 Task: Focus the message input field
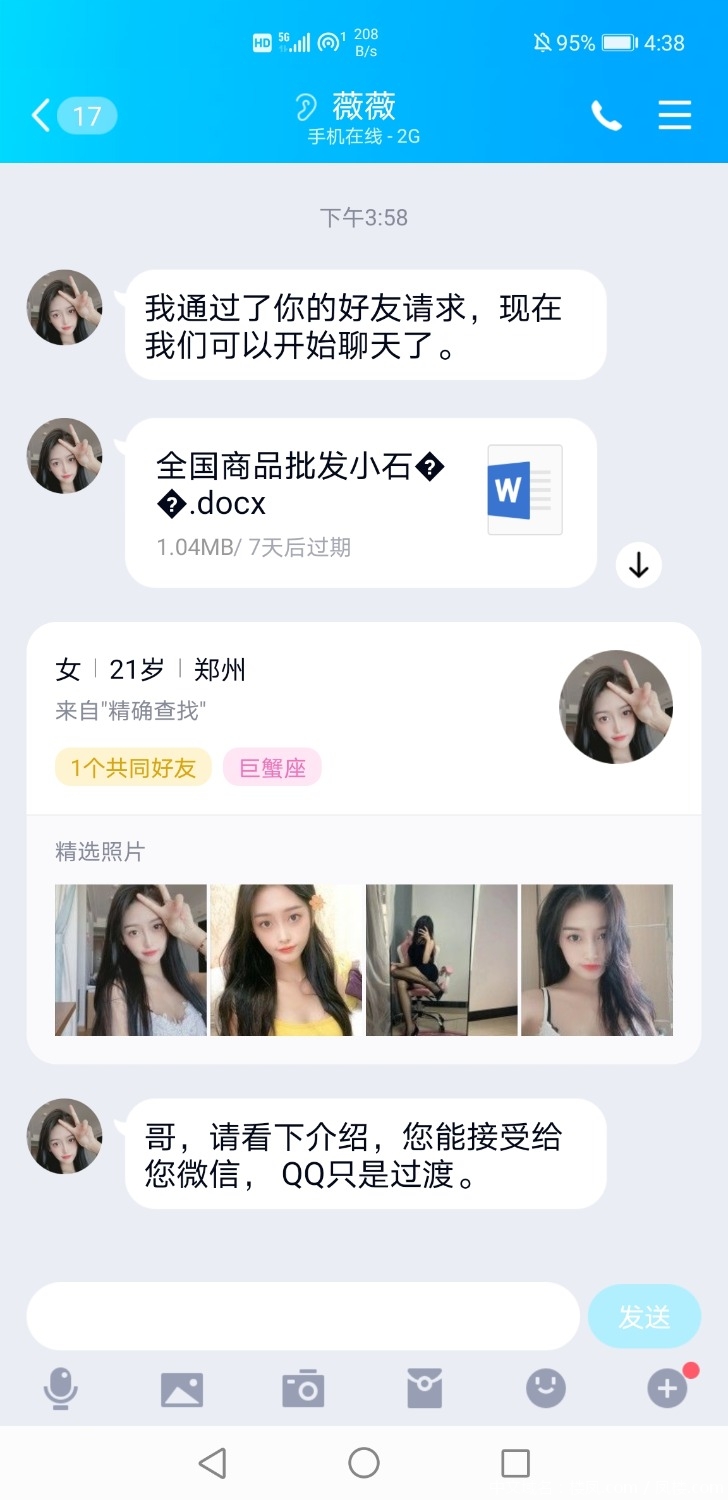pyautogui.click(x=302, y=1316)
